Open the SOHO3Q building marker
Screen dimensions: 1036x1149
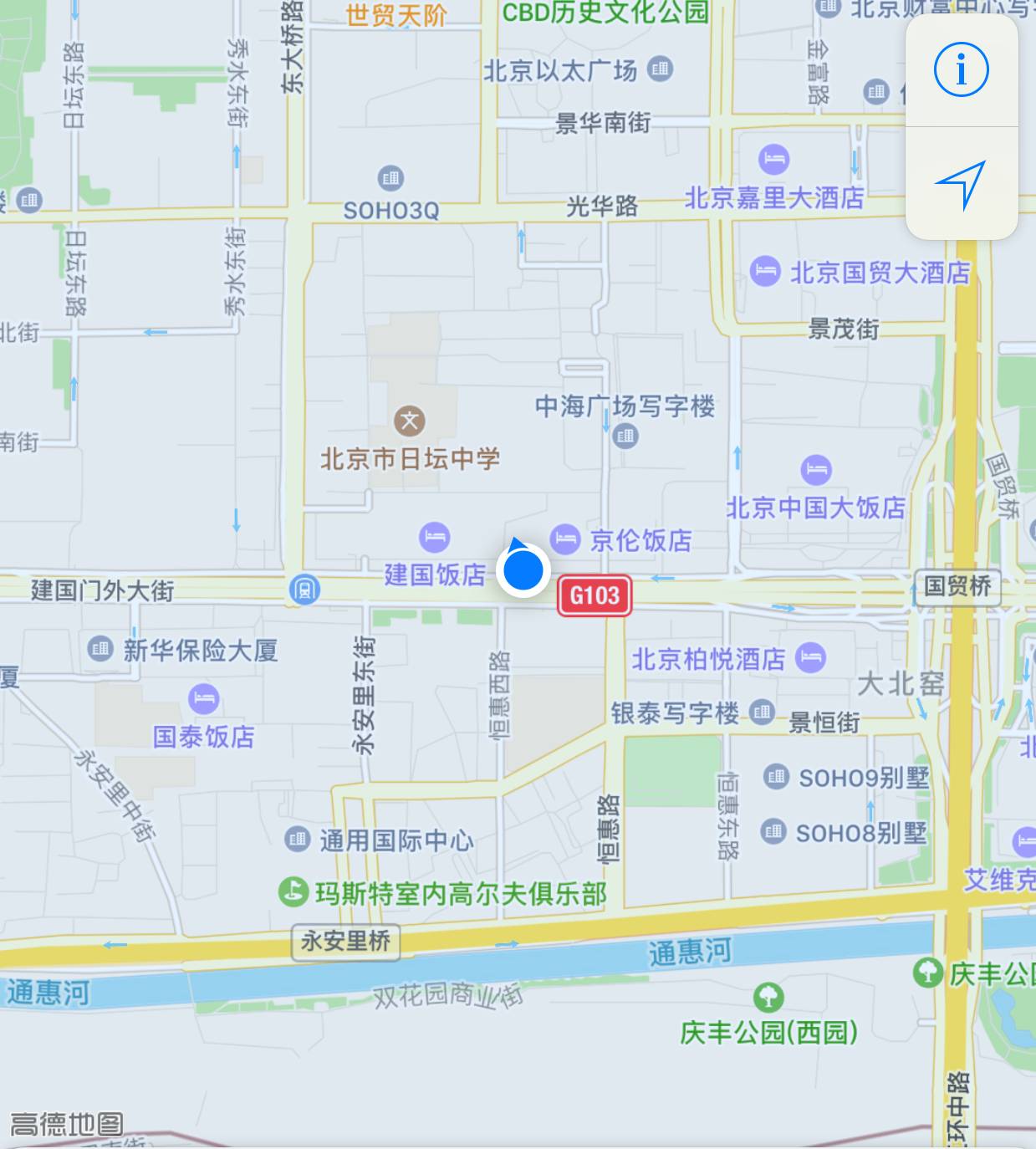click(x=390, y=178)
